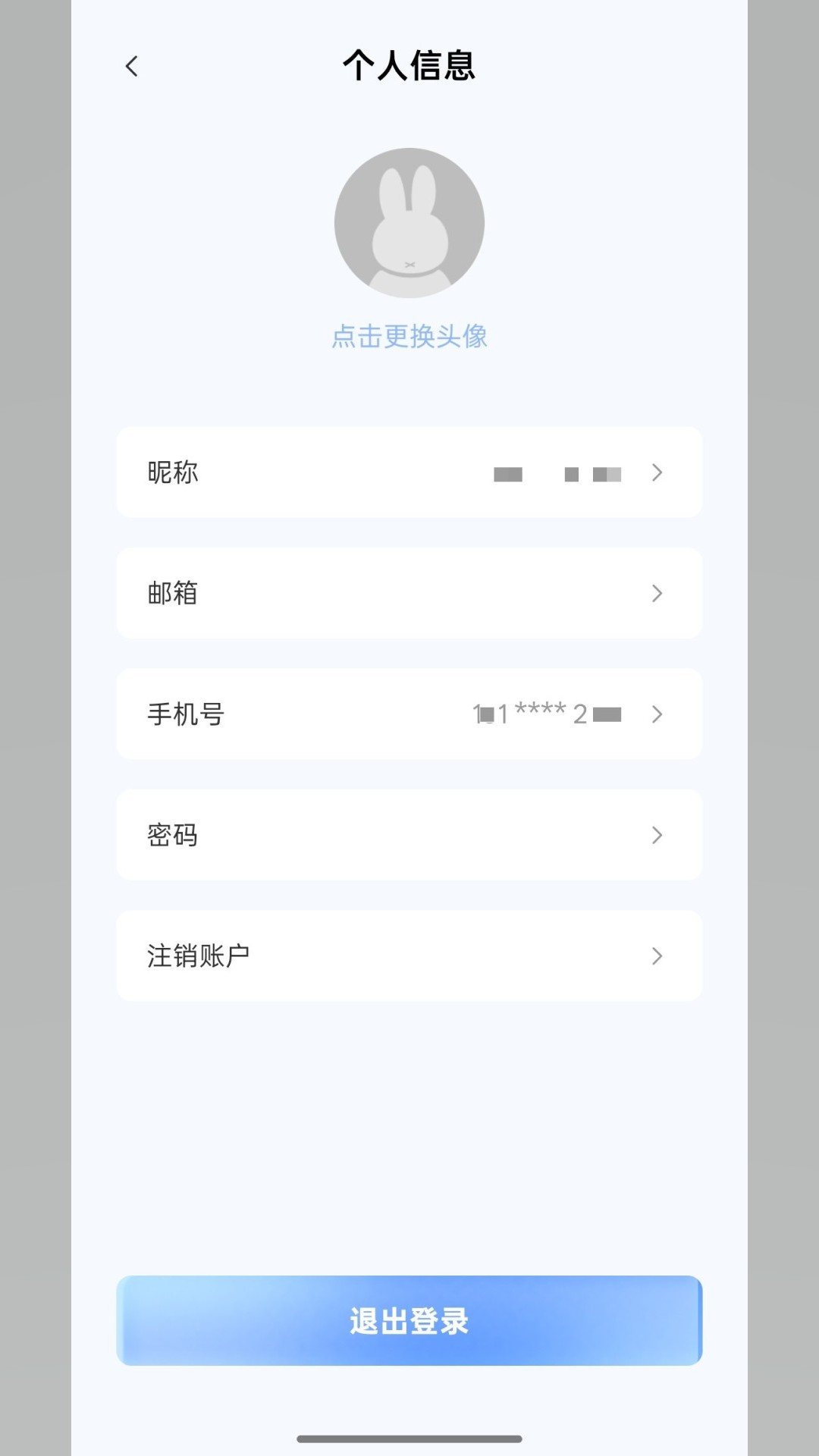Image resolution: width=819 pixels, height=1456 pixels.
Task: Tap the chevron next to 昵称
Action: 657,473
